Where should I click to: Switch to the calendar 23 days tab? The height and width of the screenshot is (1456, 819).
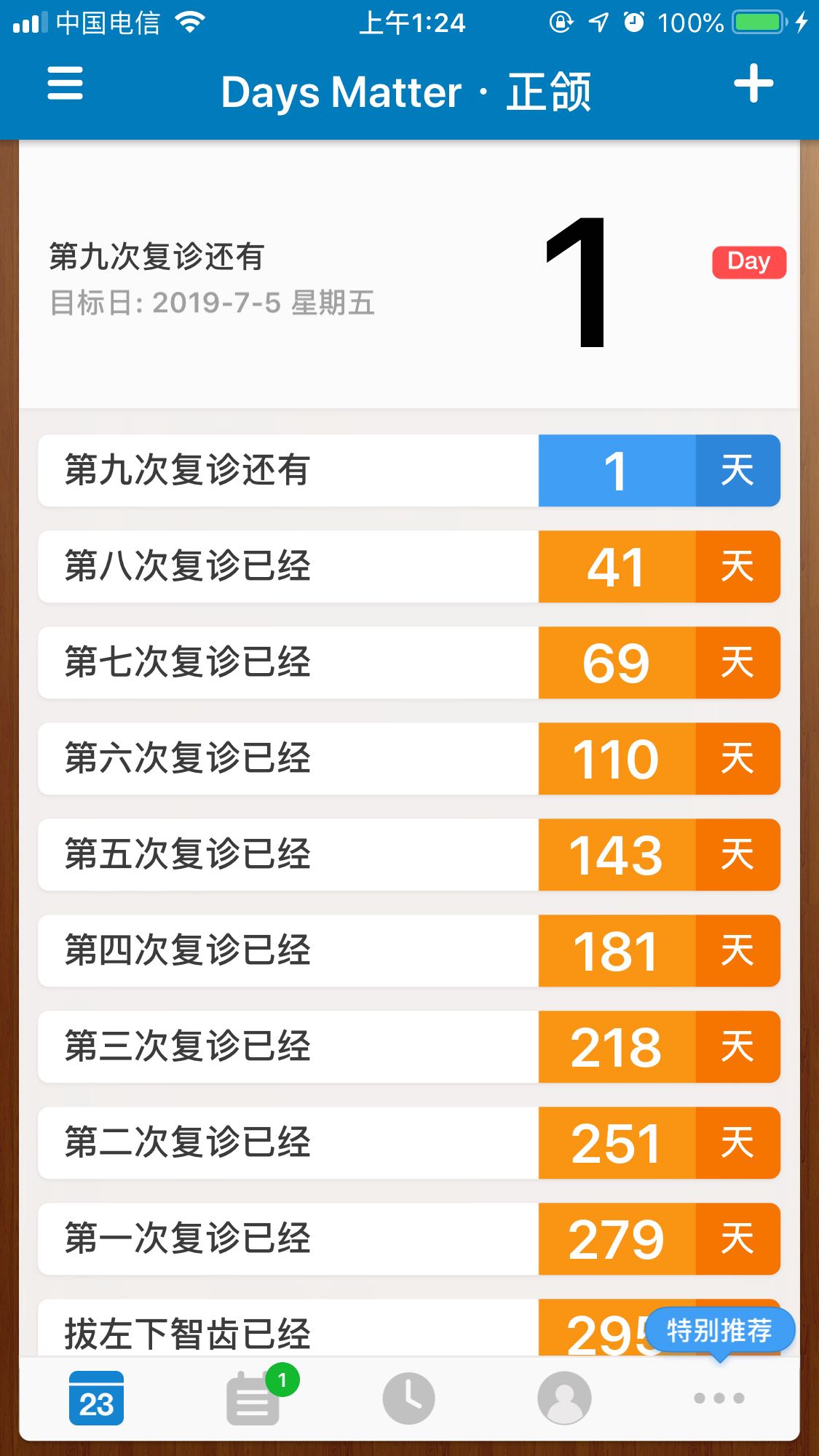point(96,1398)
